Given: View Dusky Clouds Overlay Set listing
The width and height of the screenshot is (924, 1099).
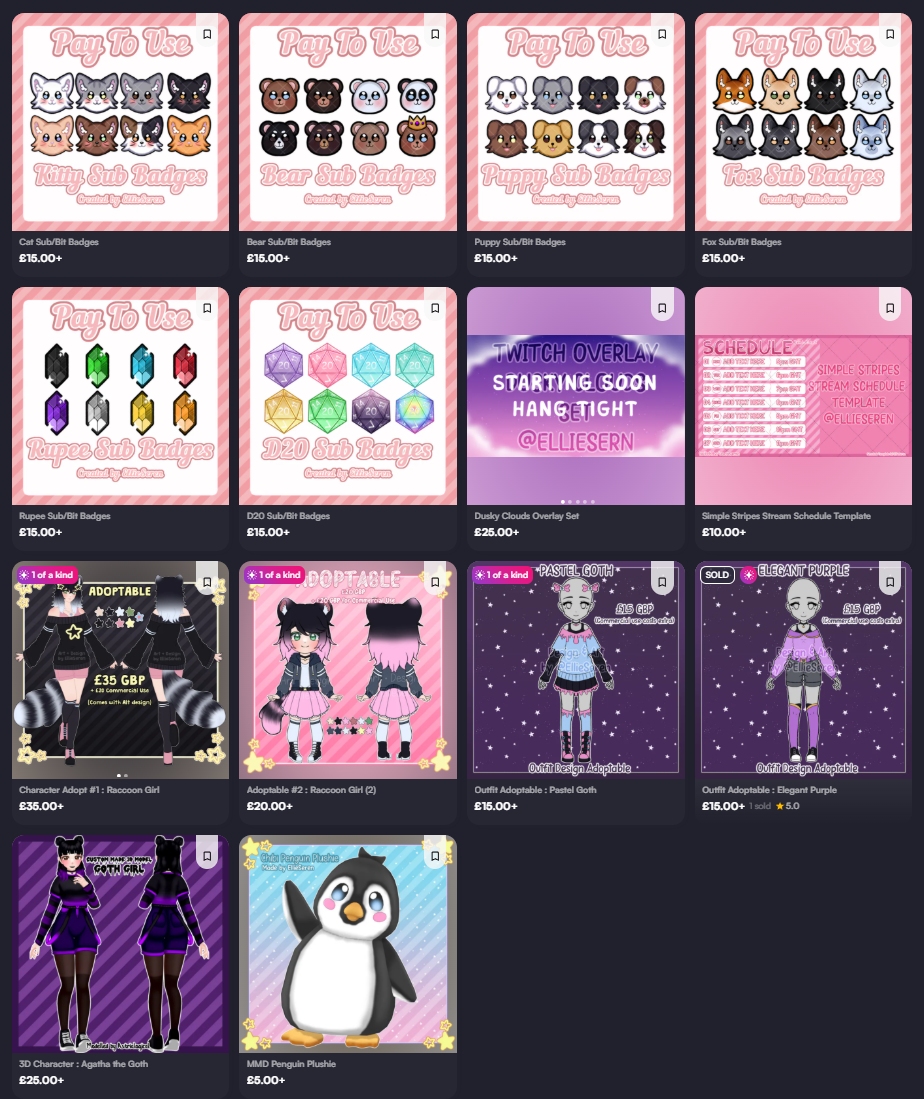Looking at the screenshot, I should (575, 396).
